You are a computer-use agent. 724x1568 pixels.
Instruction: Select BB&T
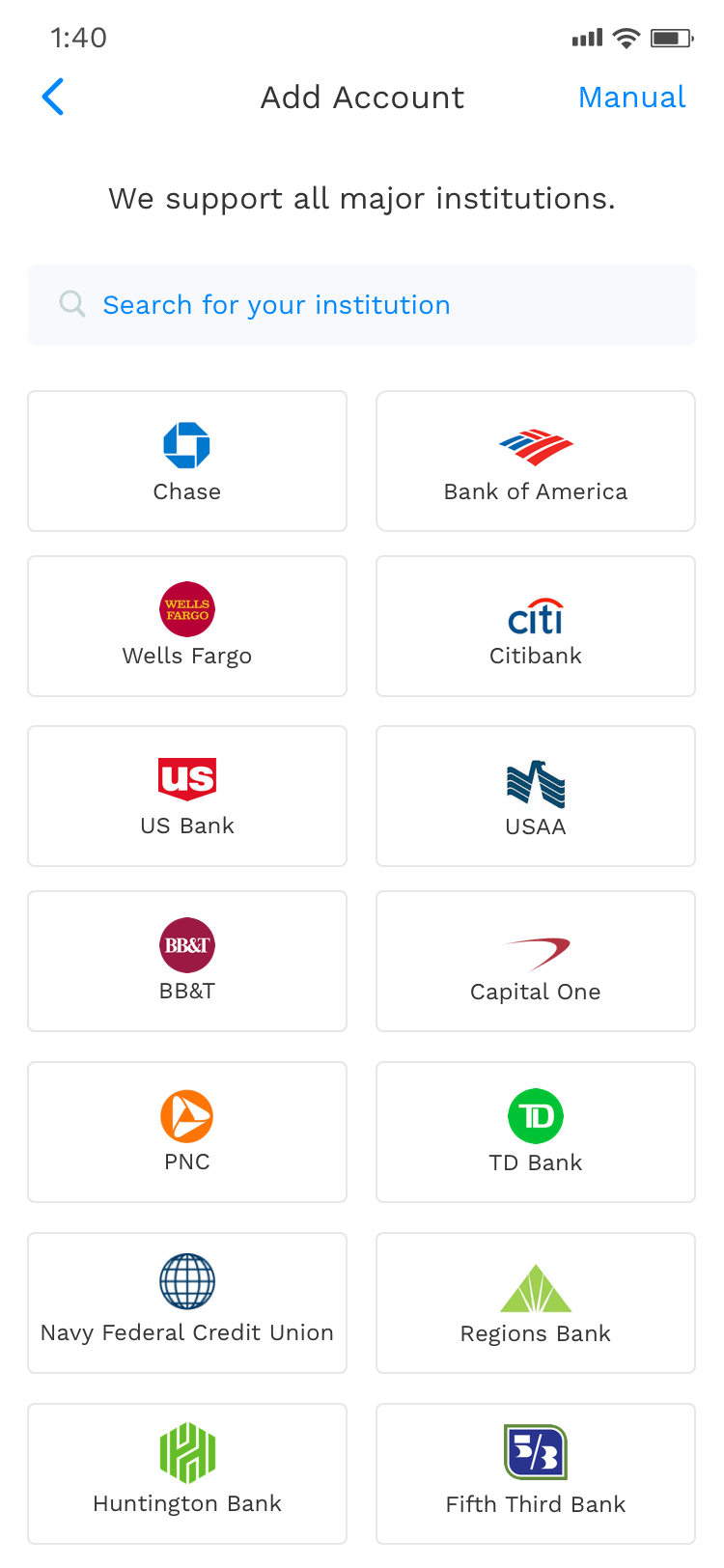pyautogui.click(x=187, y=962)
